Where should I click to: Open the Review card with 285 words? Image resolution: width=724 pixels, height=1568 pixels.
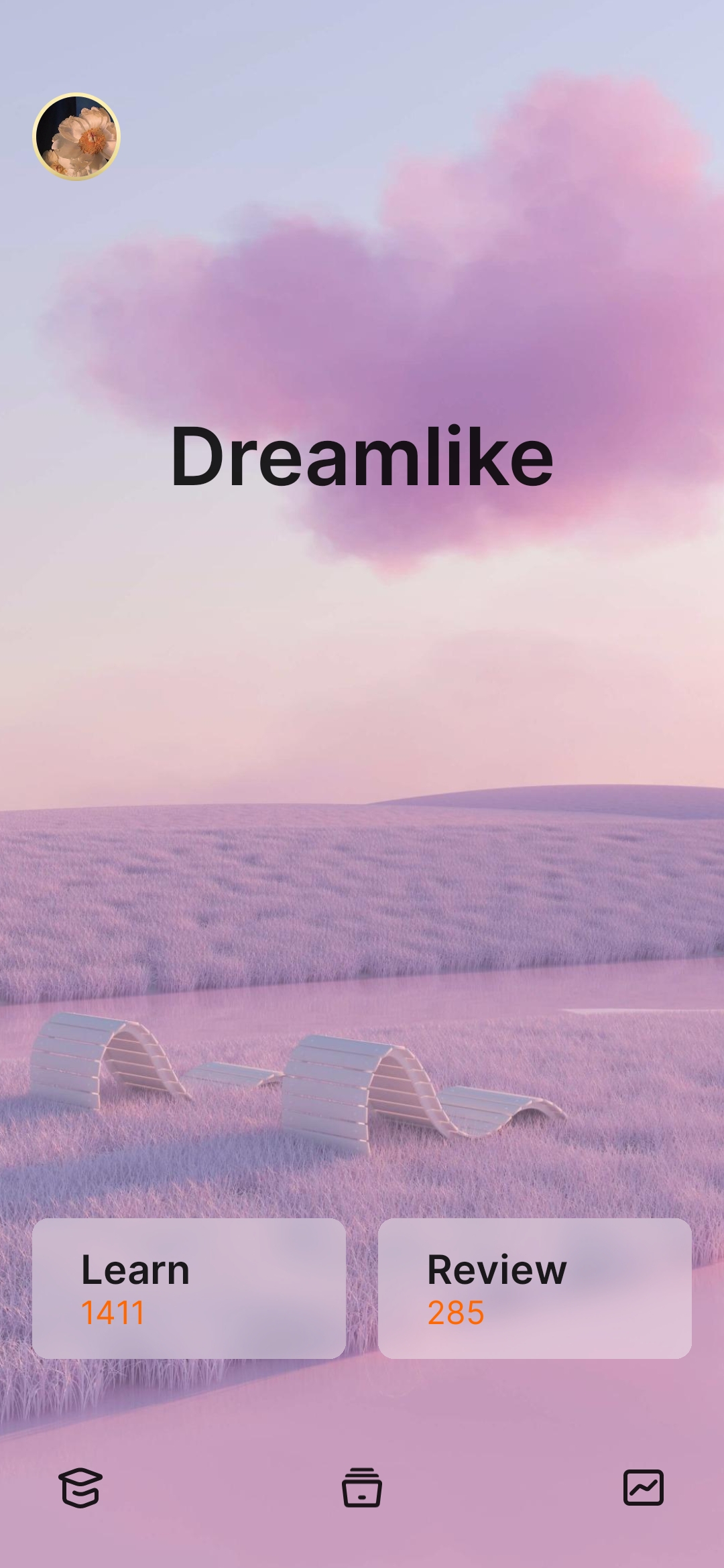pos(534,1288)
